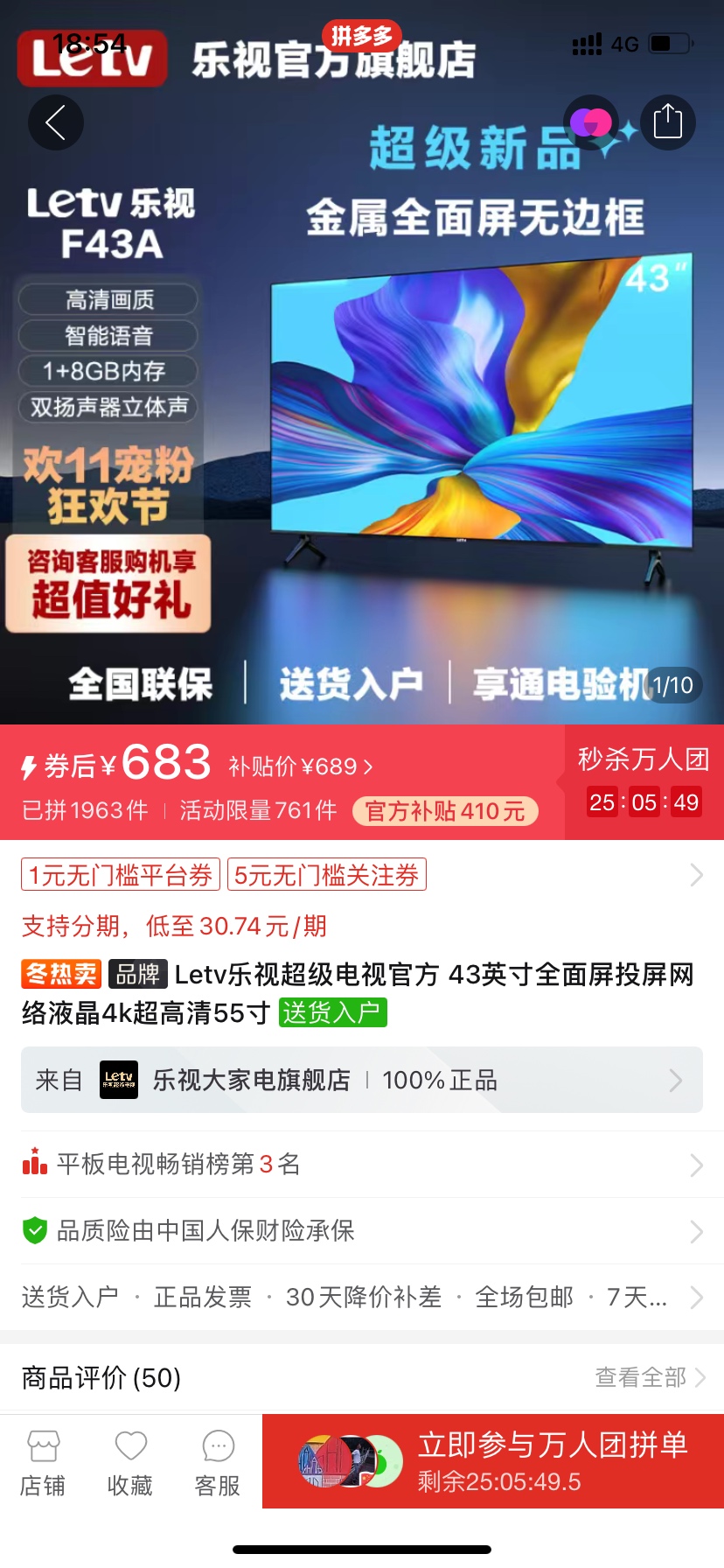The height and width of the screenshot is (1568, 724).
Task: Open the 补贴价¥689 subsidy price details
Action: point(301,767)
